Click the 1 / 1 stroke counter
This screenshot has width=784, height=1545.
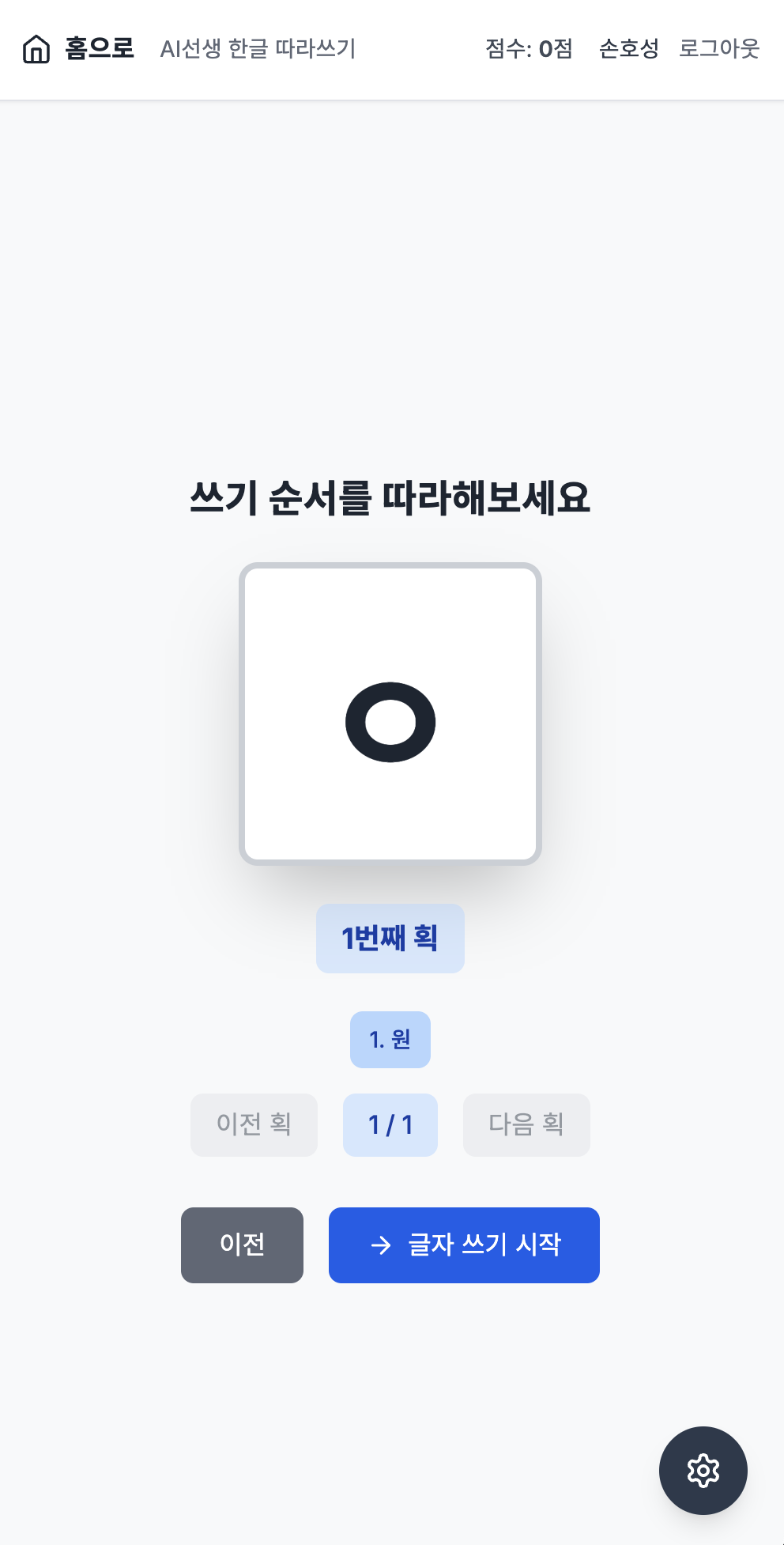[390, 1124]
